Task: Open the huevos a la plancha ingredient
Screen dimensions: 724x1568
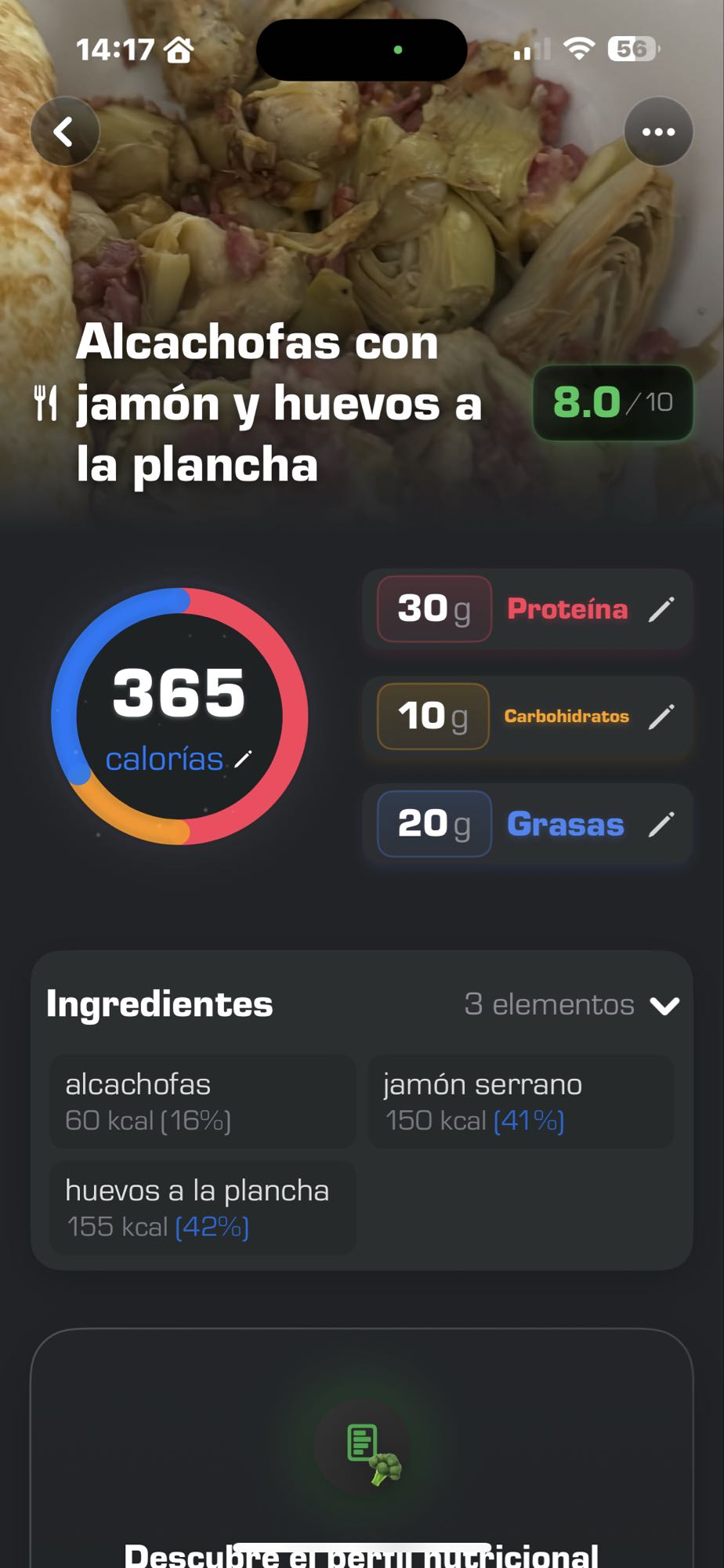Action: coord(201,1207)
